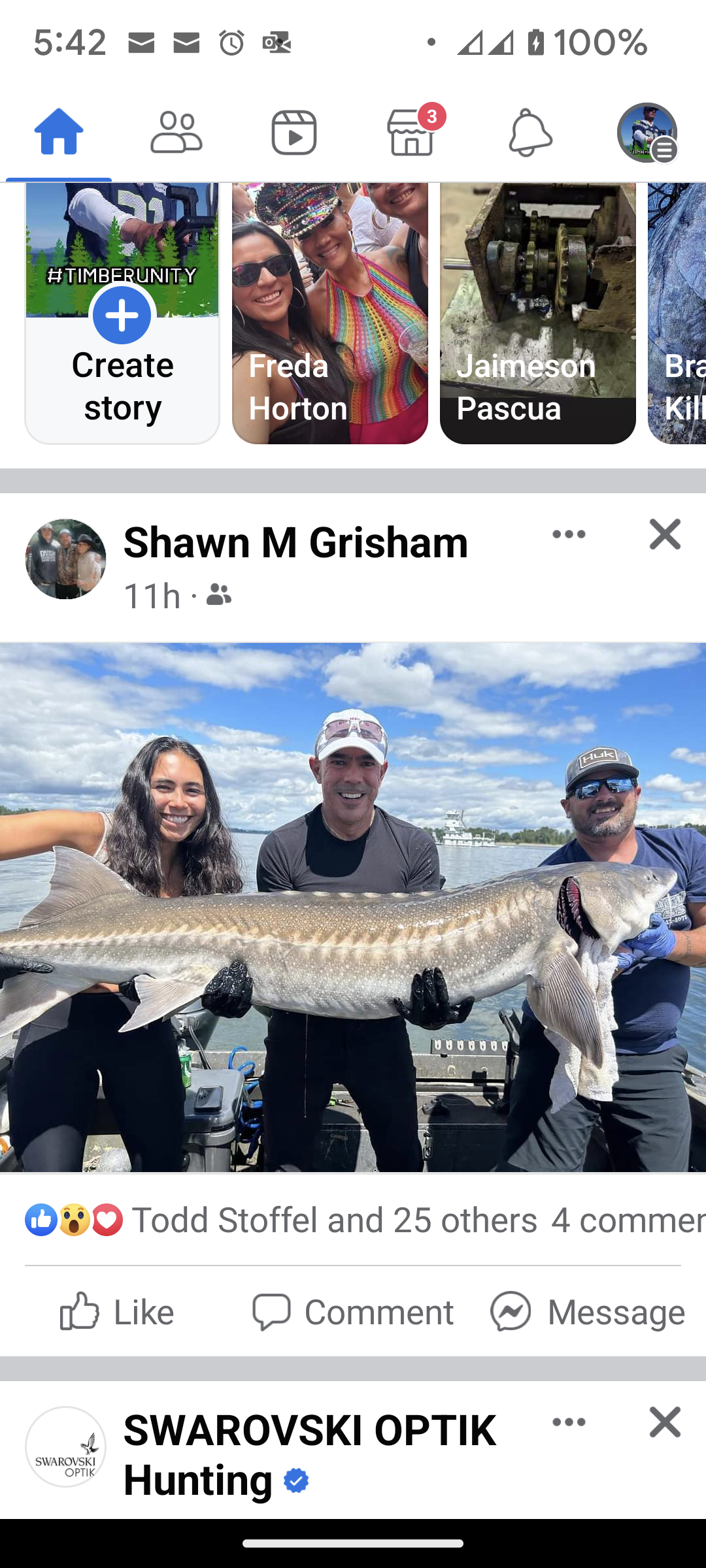Viewport: 706px width, 1568px height.
Task: Hide Shawn M Grisham's post
Action: click(x=665, y=534)
